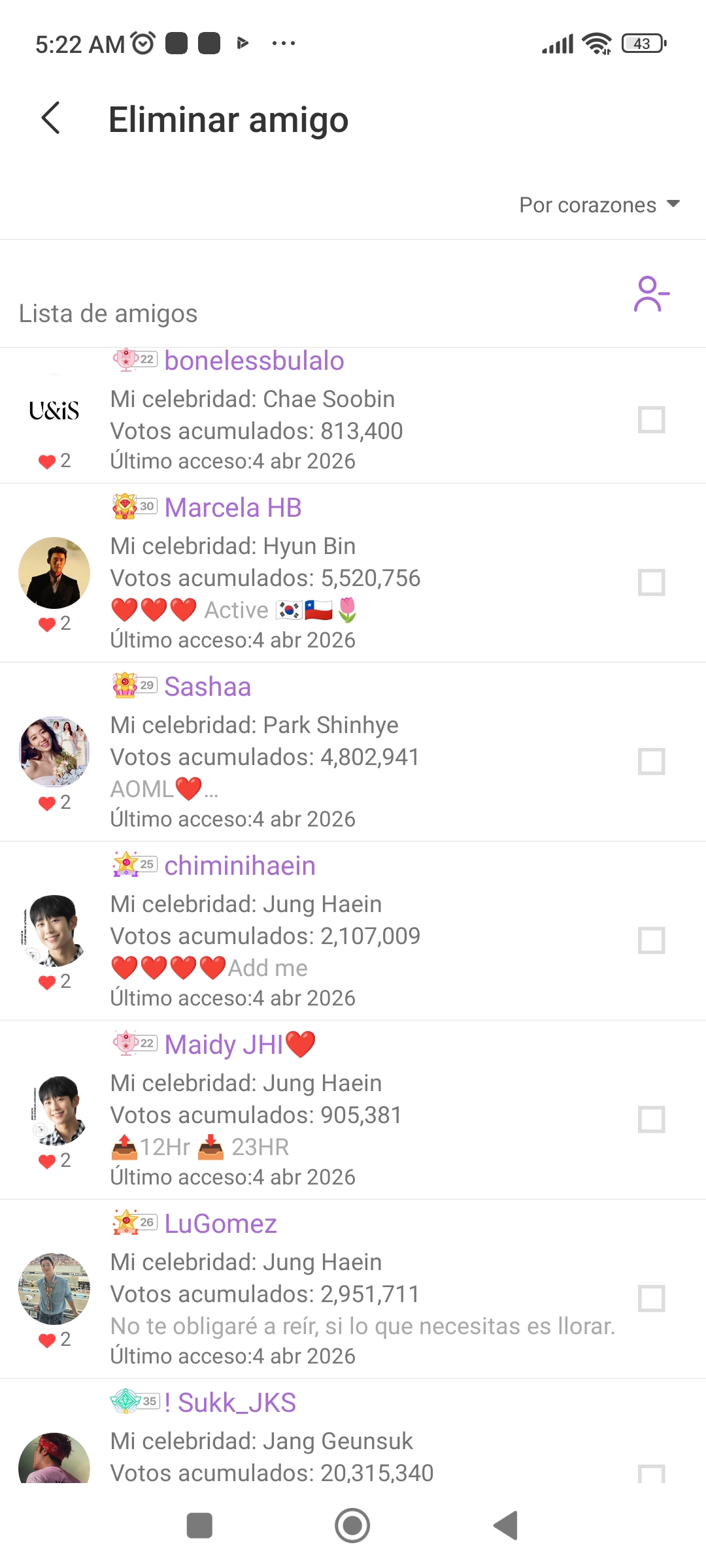Select Maidy JHI's checkbox
This screenshot has height=1568, width=706.
coord(651,1119)
